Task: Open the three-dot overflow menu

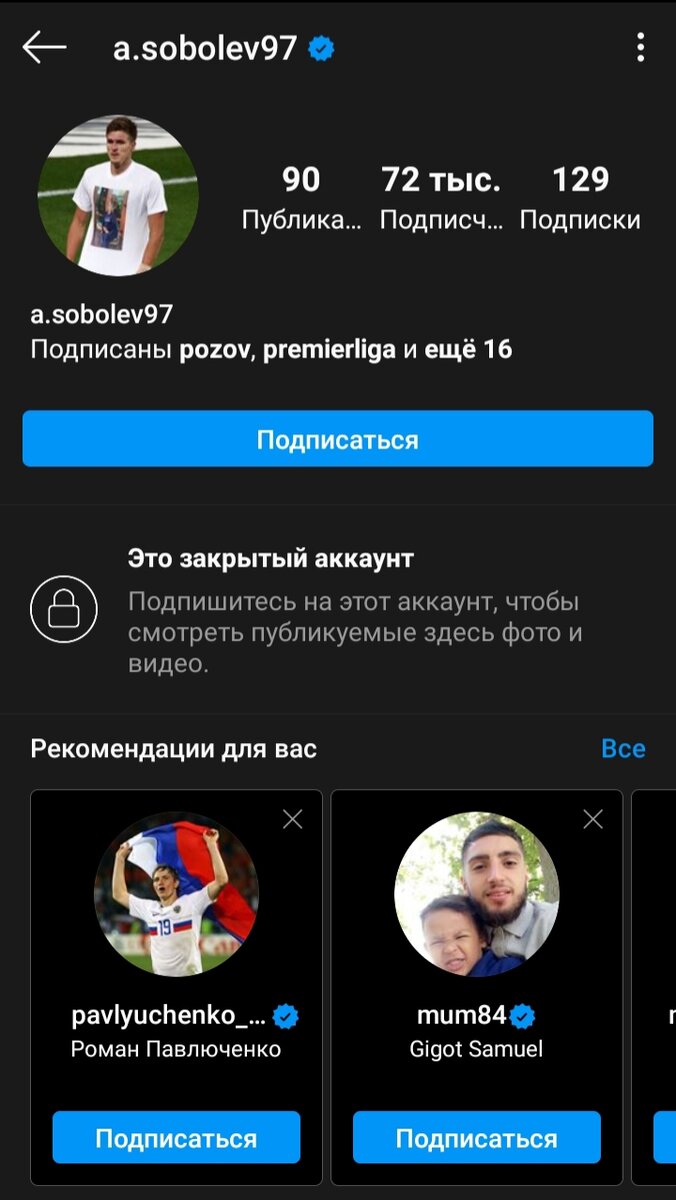Action: (x=640, y=47)
